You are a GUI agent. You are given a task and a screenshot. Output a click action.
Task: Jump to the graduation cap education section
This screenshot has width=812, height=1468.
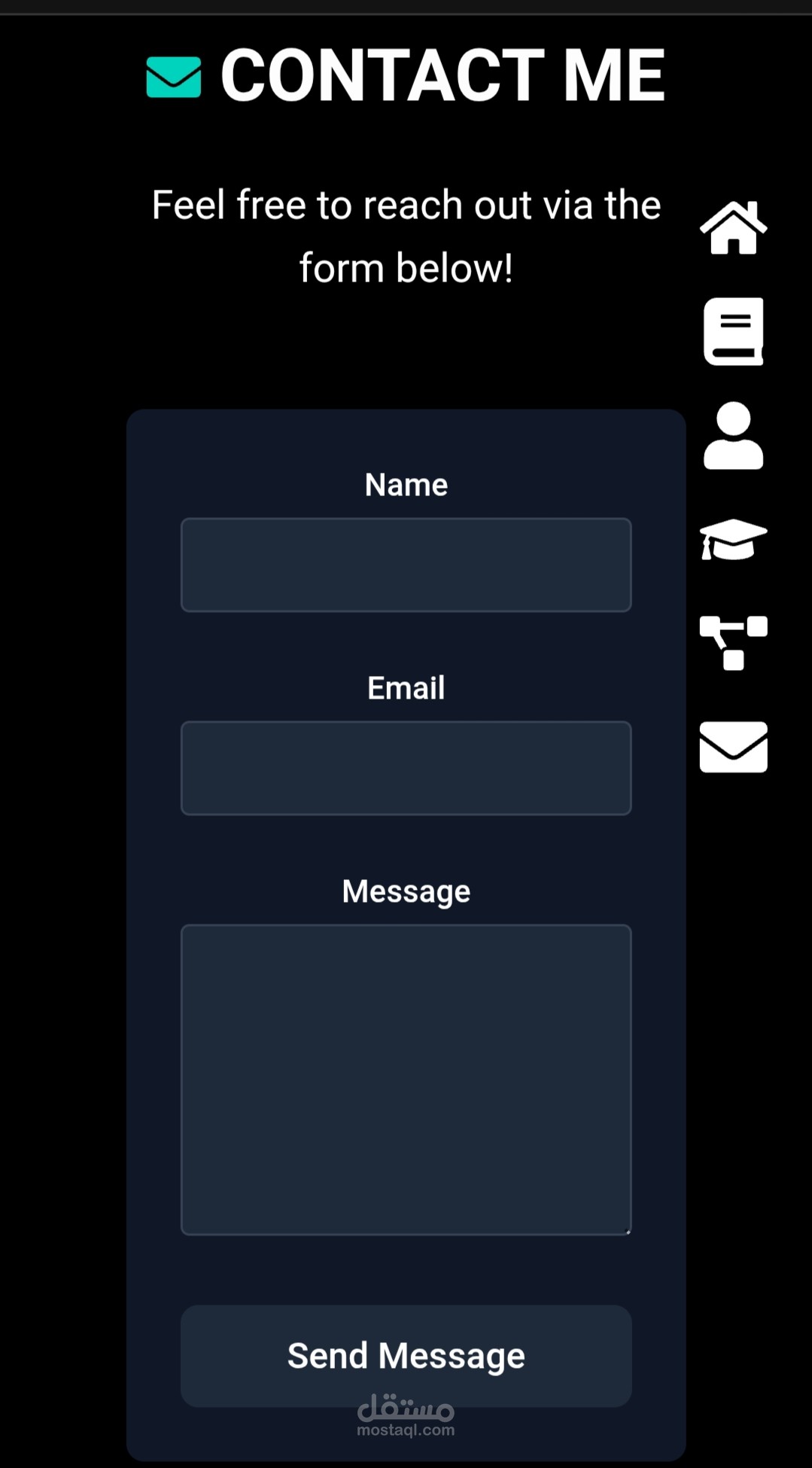733,539
